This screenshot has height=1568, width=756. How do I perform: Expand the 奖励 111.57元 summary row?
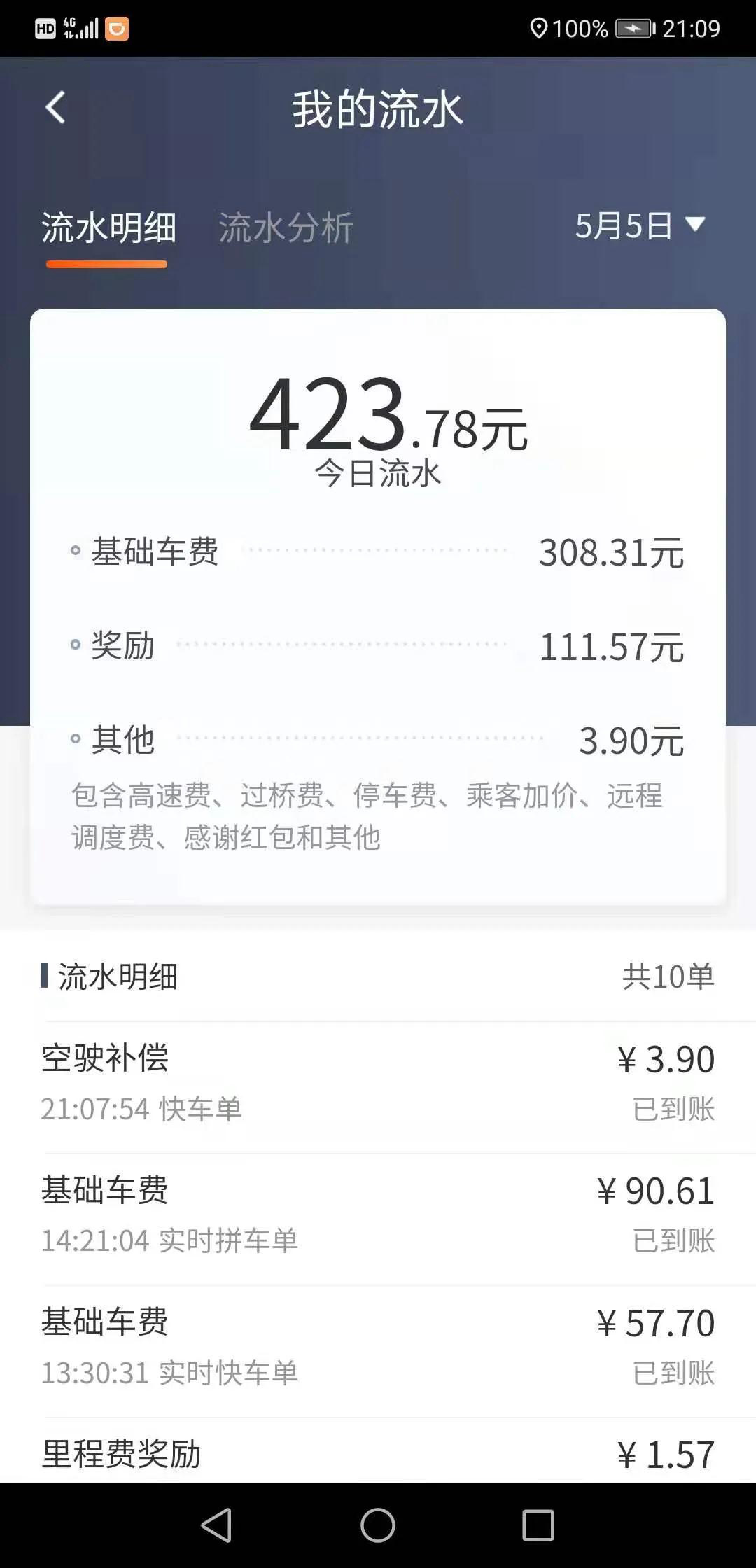378,649
